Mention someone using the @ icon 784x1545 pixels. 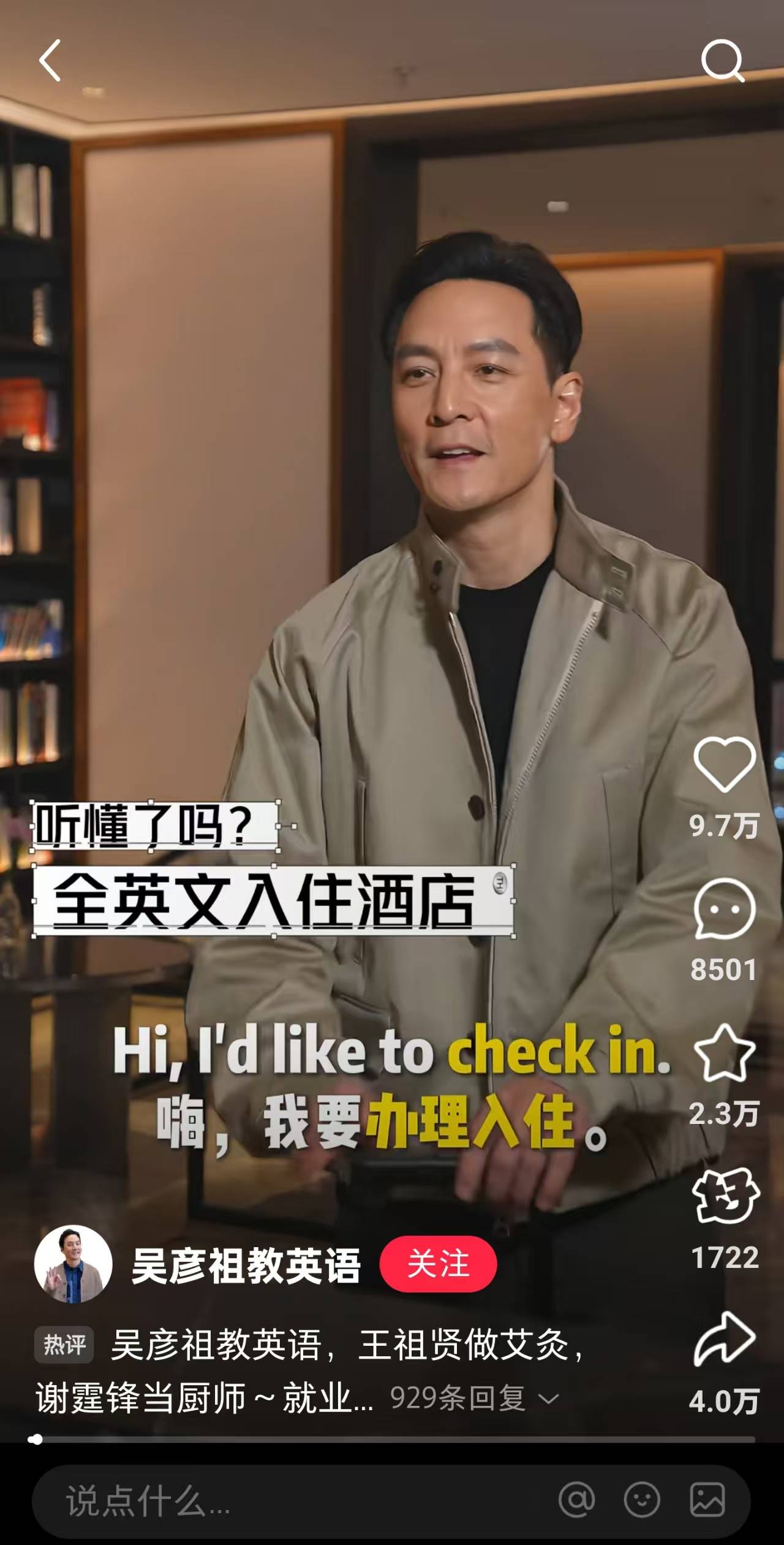[x=576, y=1500]
